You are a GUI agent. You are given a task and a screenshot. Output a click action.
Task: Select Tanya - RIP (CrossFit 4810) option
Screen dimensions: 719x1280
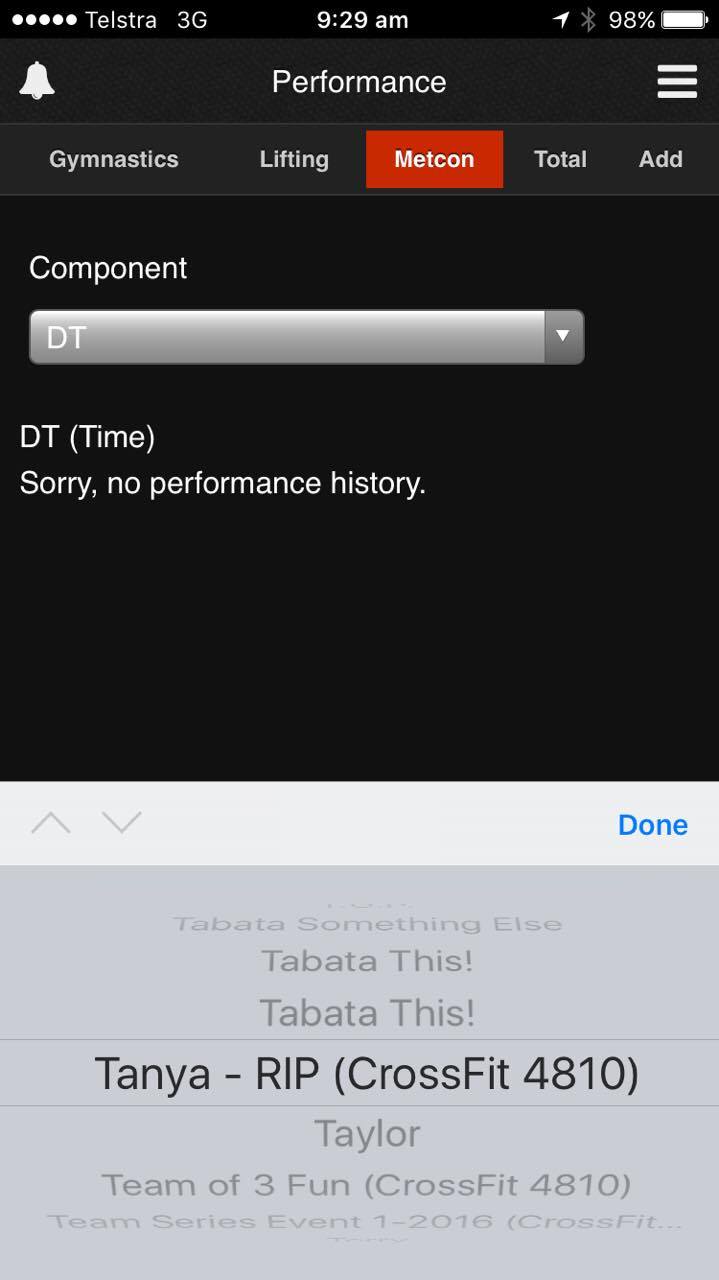366,1073
